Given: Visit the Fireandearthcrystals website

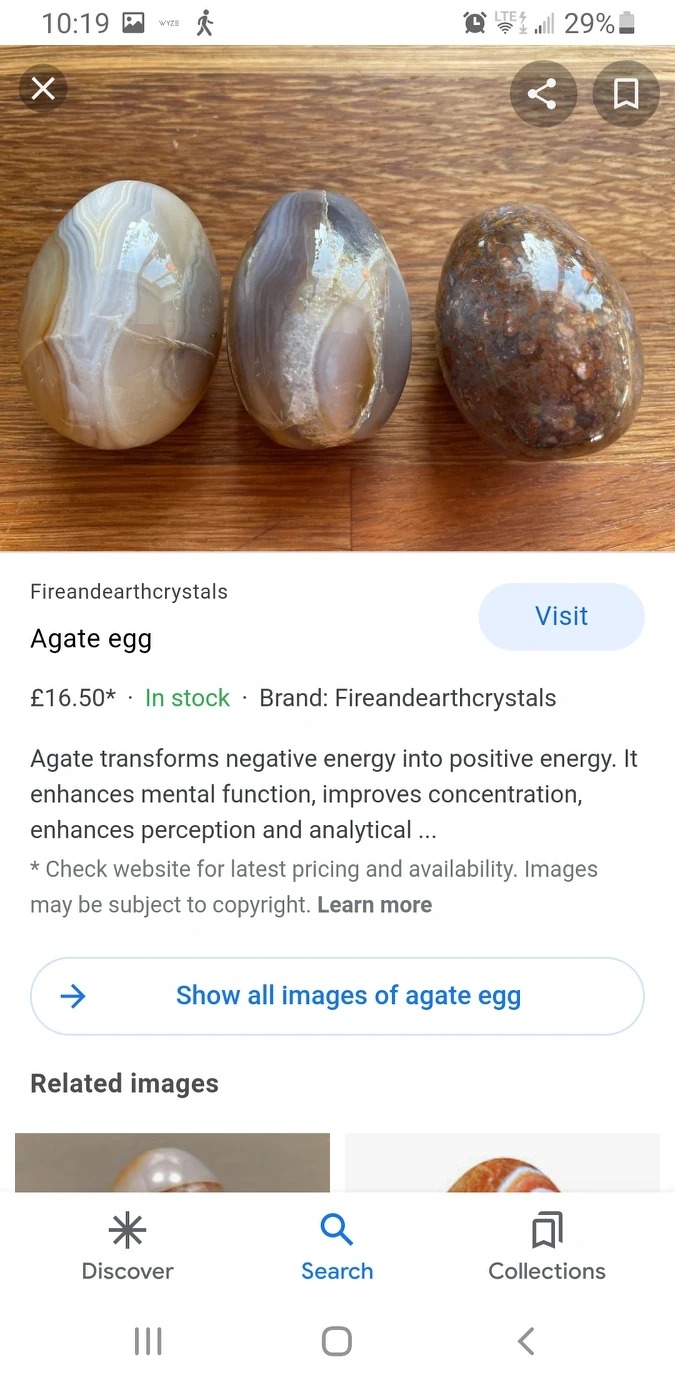Looking at the screenshot, I should click(561, 616).
